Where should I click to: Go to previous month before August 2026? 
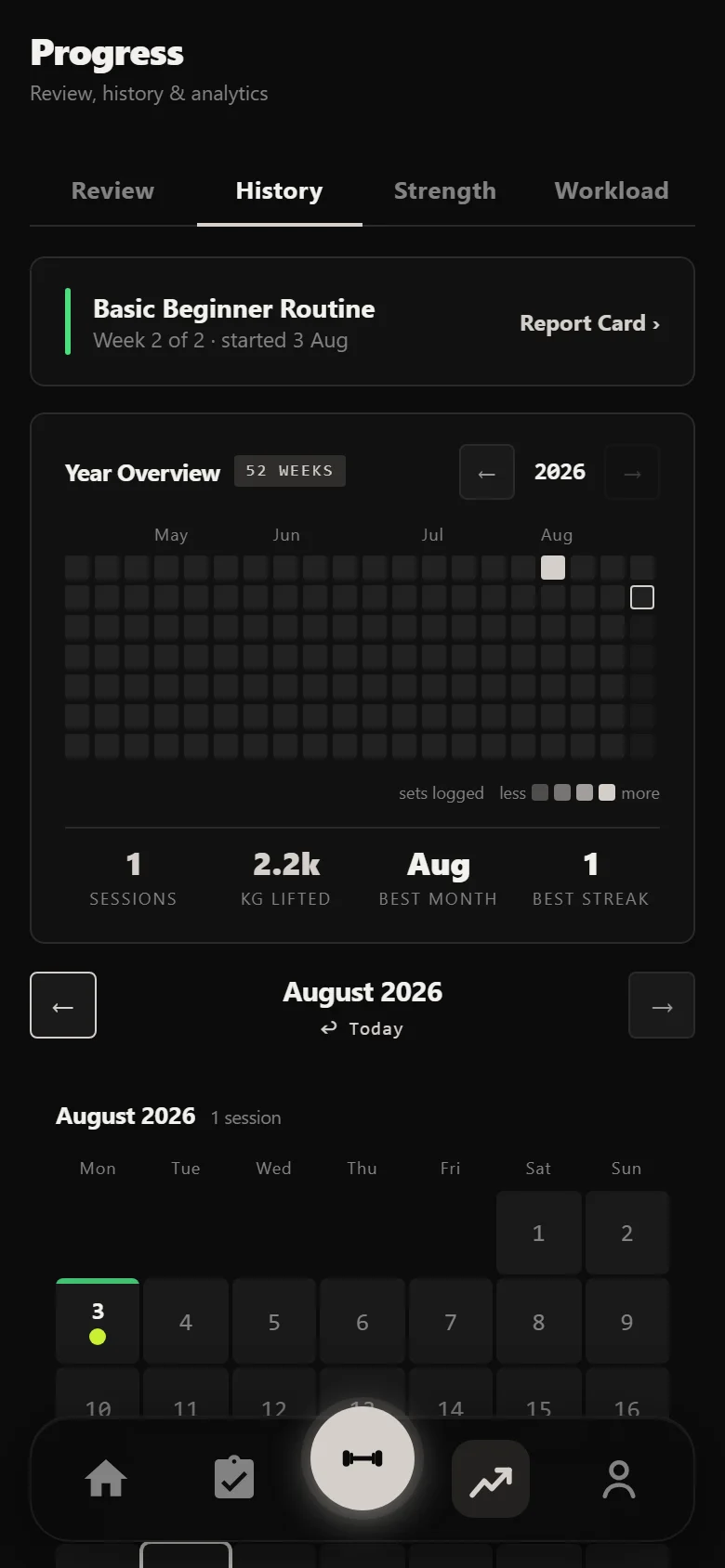click(x=63, y=1005)
